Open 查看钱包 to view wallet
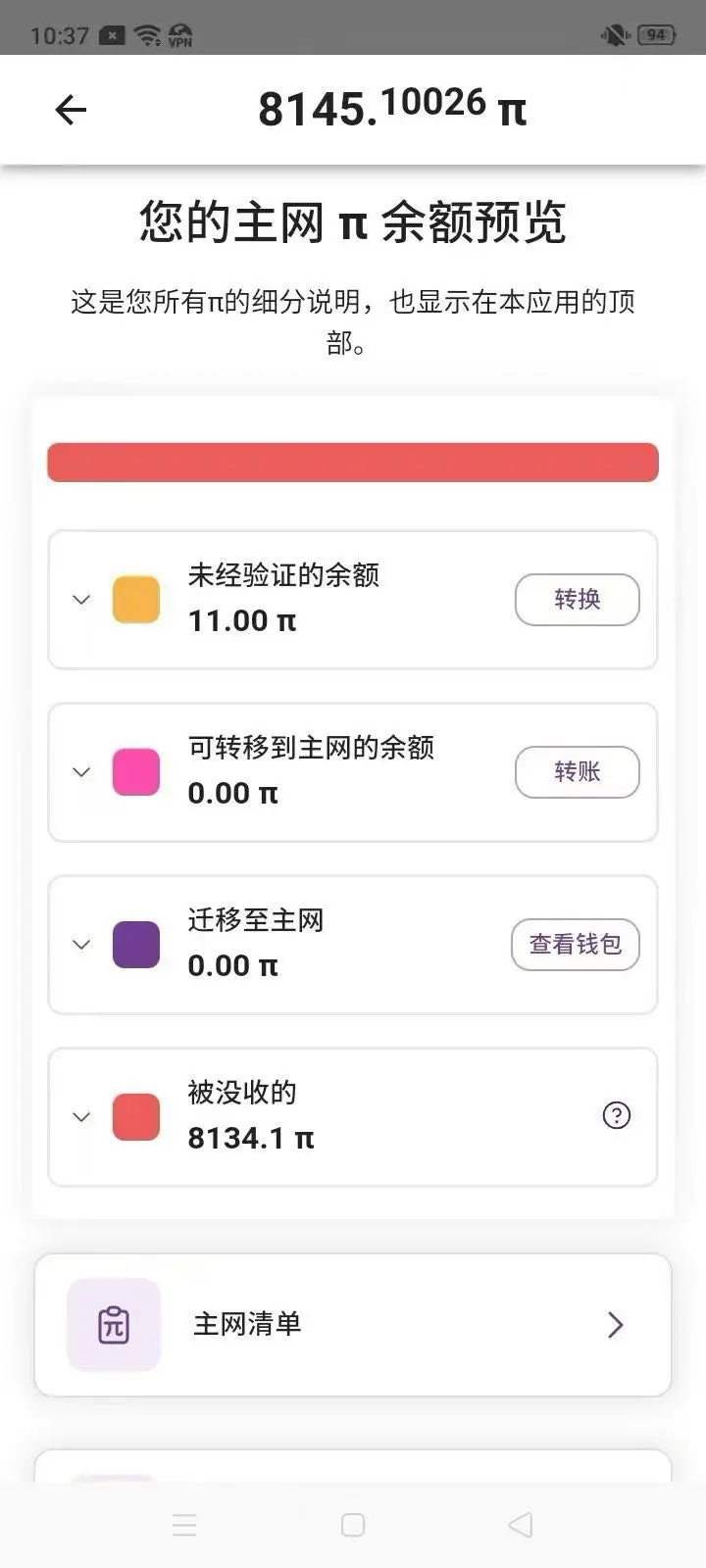706x1568 pixels. (x=575, y=944)
